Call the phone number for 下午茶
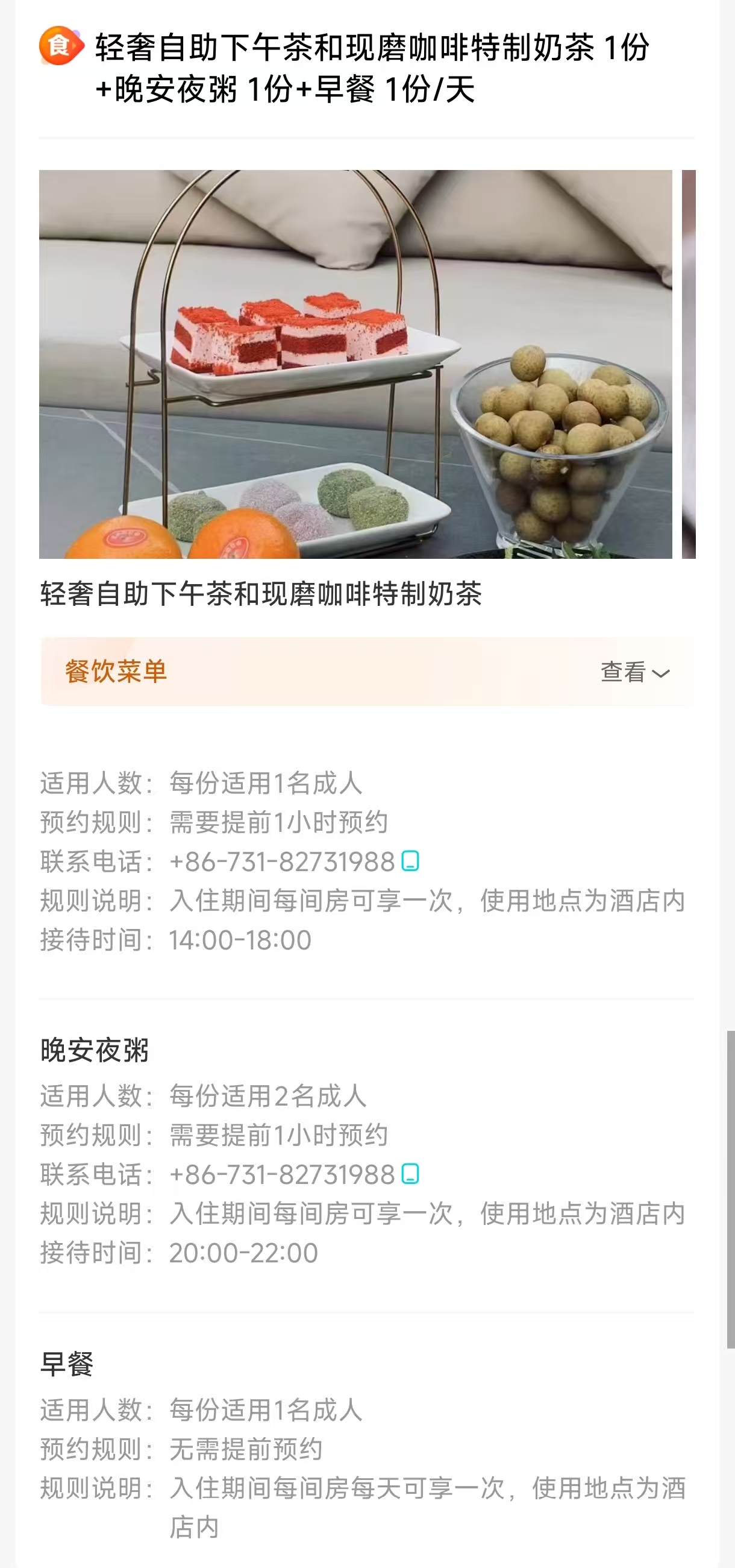 tap(410, 861)
